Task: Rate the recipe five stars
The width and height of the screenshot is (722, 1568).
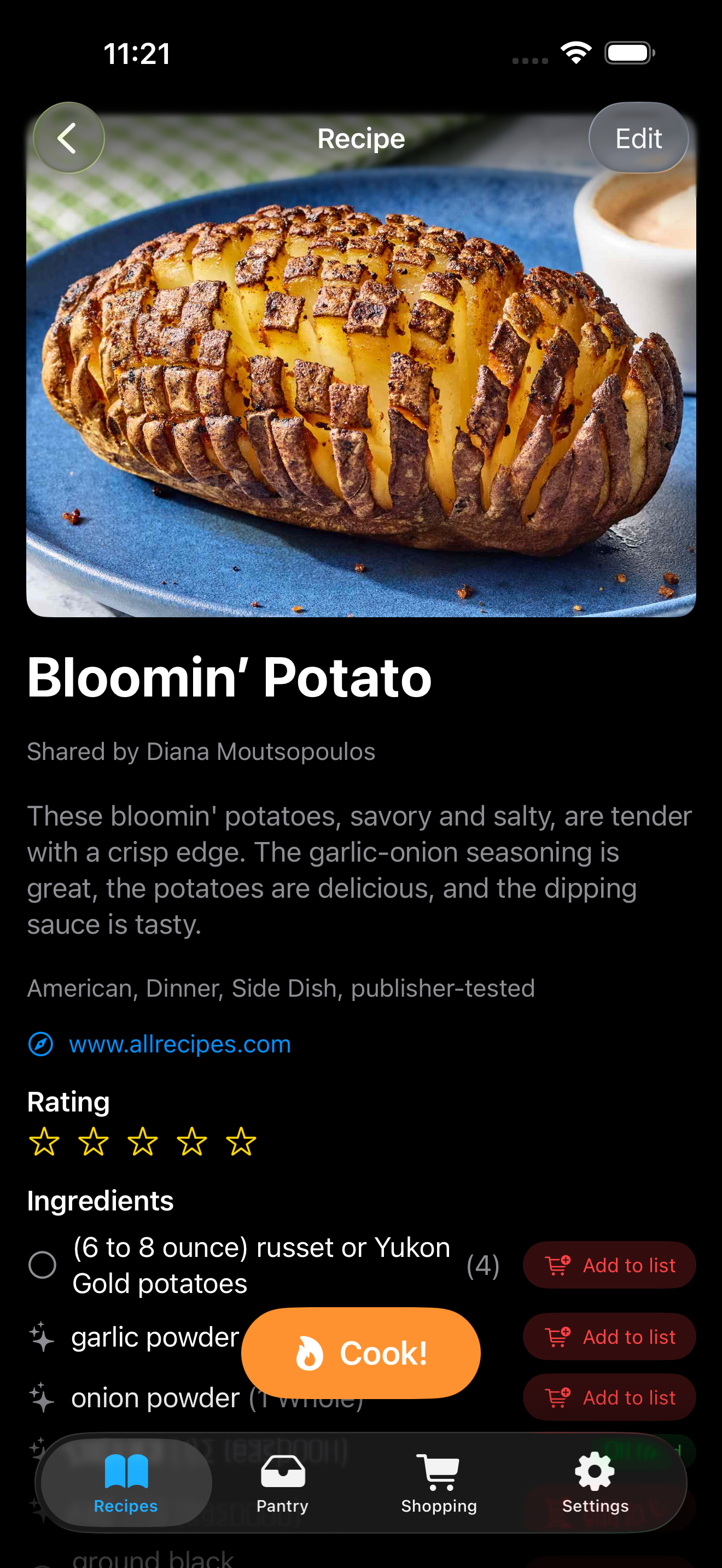Action: tap(241, 1142)
